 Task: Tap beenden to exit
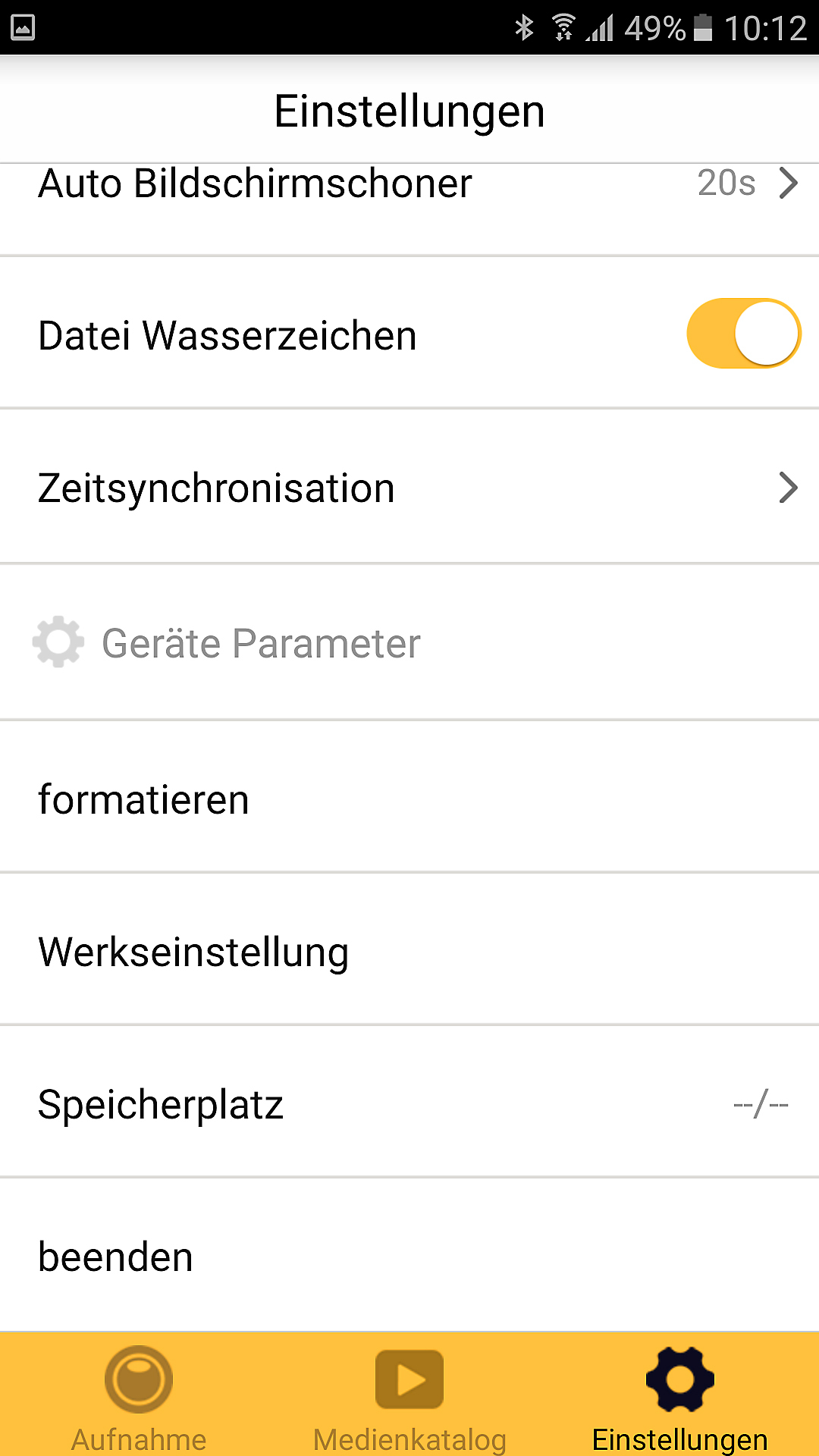[409, 1257]
